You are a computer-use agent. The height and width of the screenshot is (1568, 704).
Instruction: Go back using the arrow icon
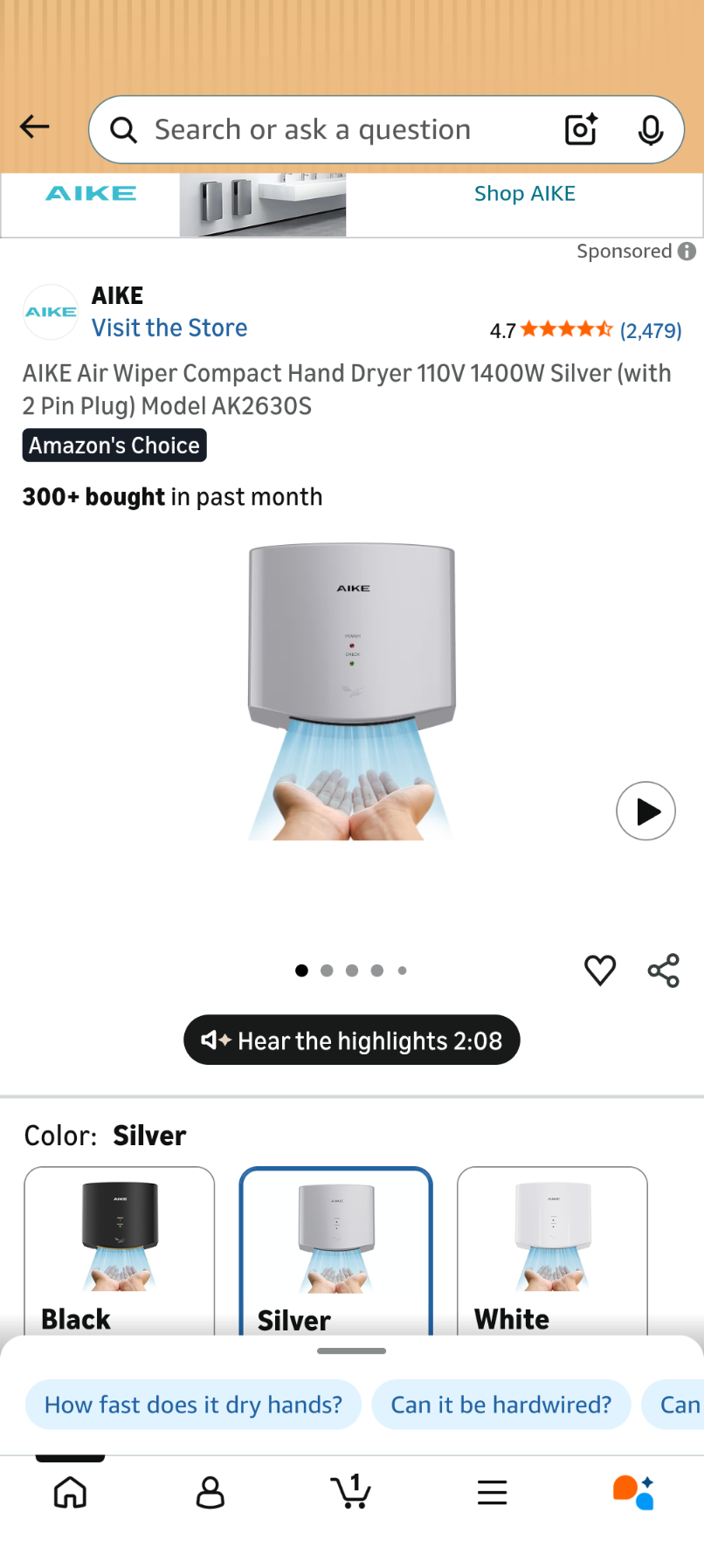point(35,128)
